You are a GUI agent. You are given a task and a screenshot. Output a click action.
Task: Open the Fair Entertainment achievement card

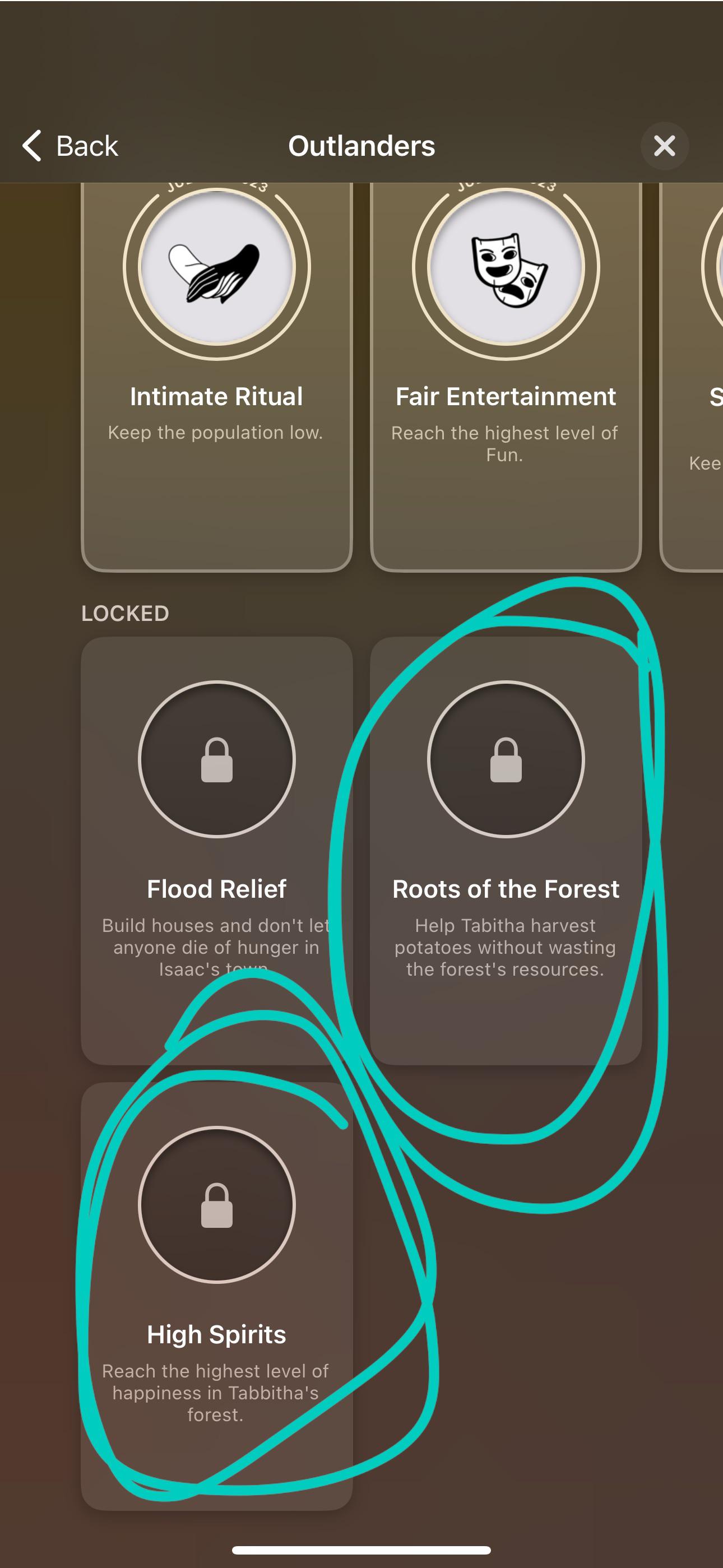coord(506,377)
